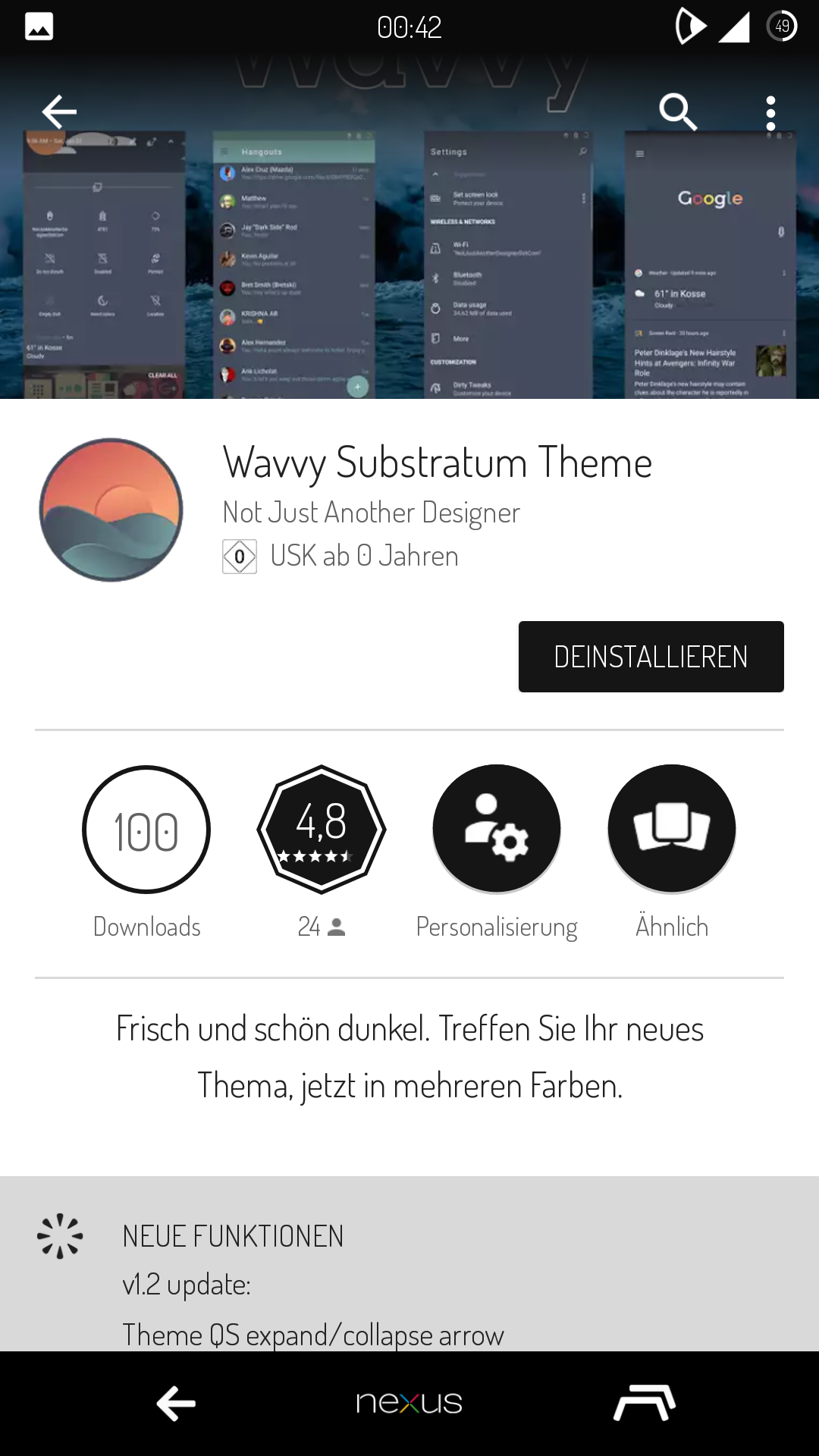Open the Personalisierung category
819x1456 pixels.
497,830
